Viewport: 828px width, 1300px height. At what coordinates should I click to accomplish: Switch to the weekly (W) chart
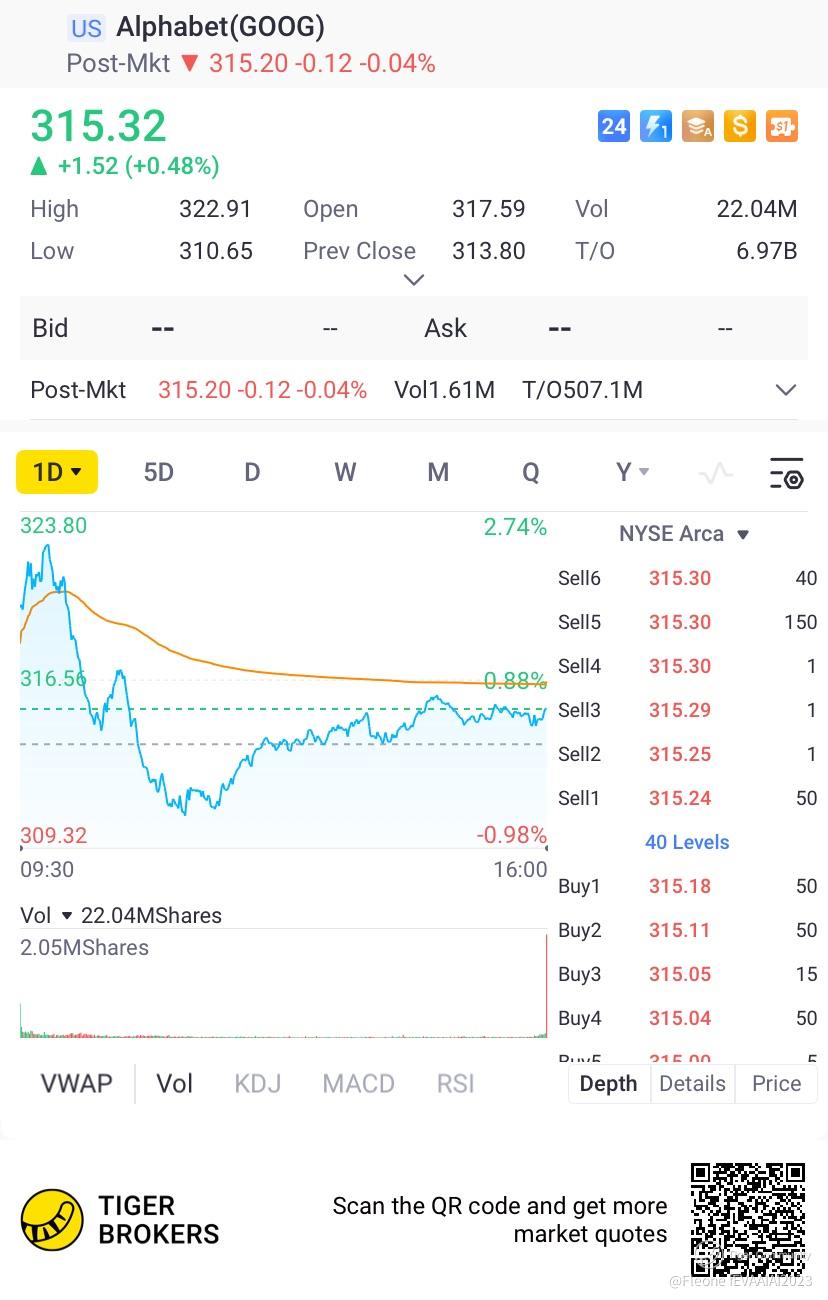tap(345, 472)
